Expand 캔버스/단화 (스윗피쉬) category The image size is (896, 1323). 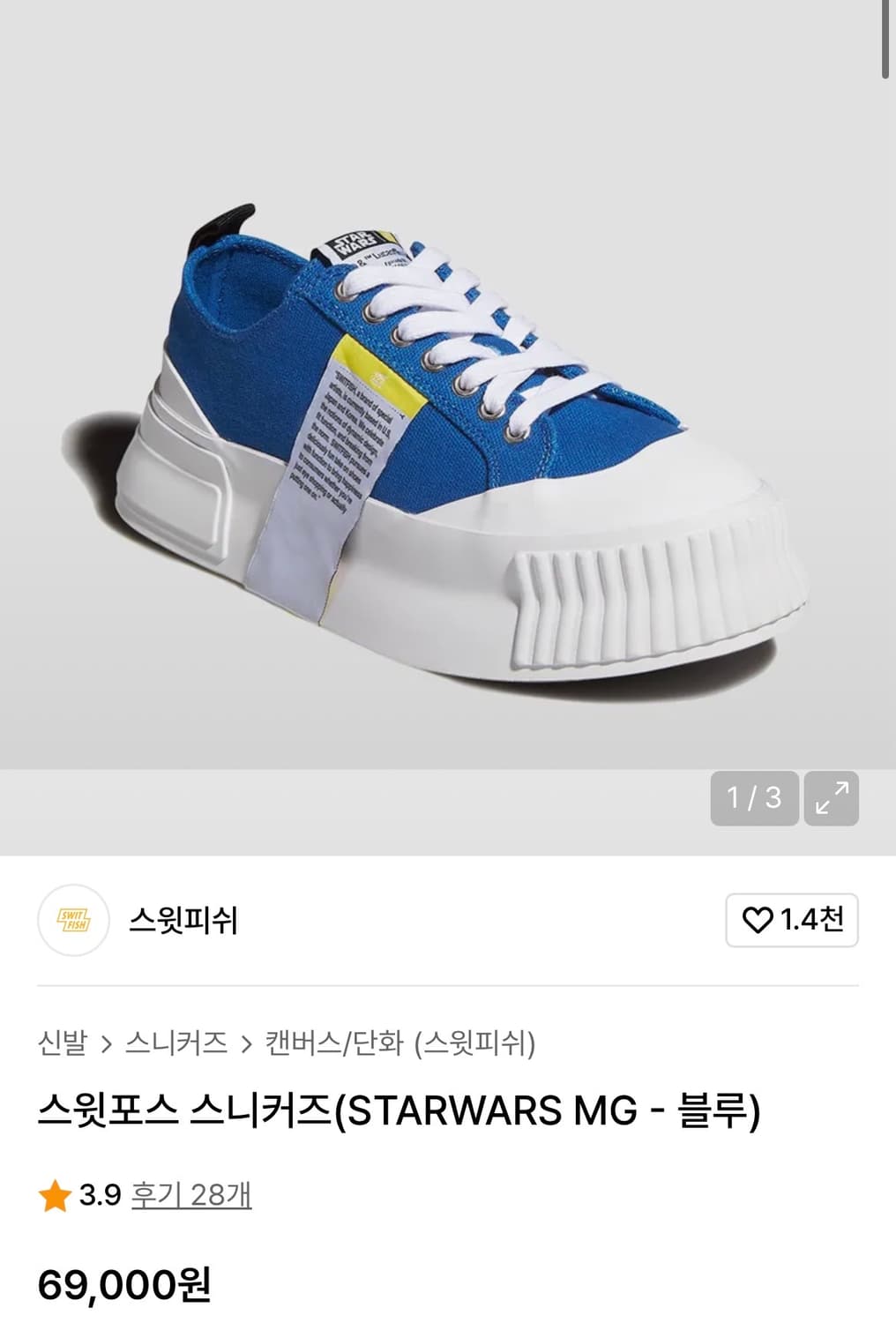(404, 1043)
